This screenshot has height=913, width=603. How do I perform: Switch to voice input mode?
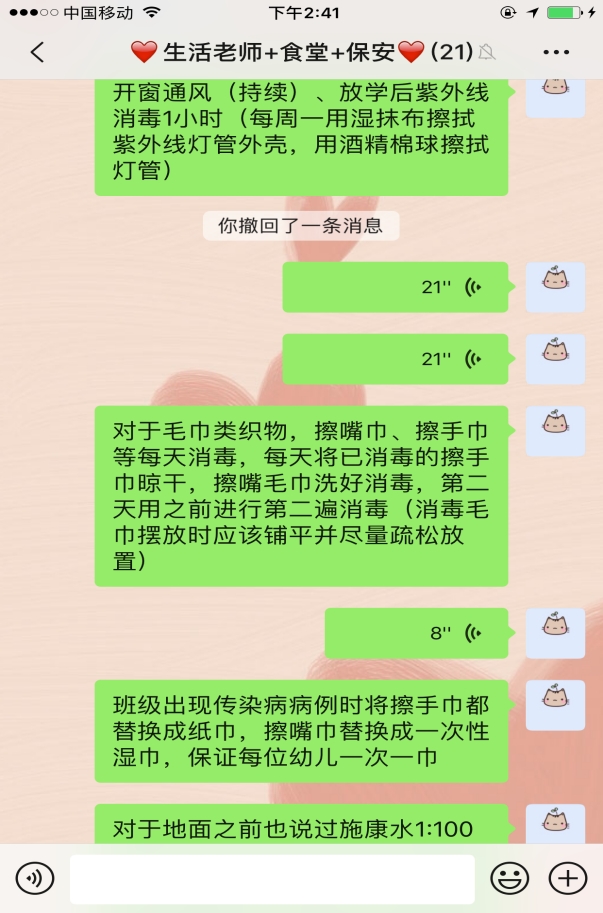[x=36, y=879]
